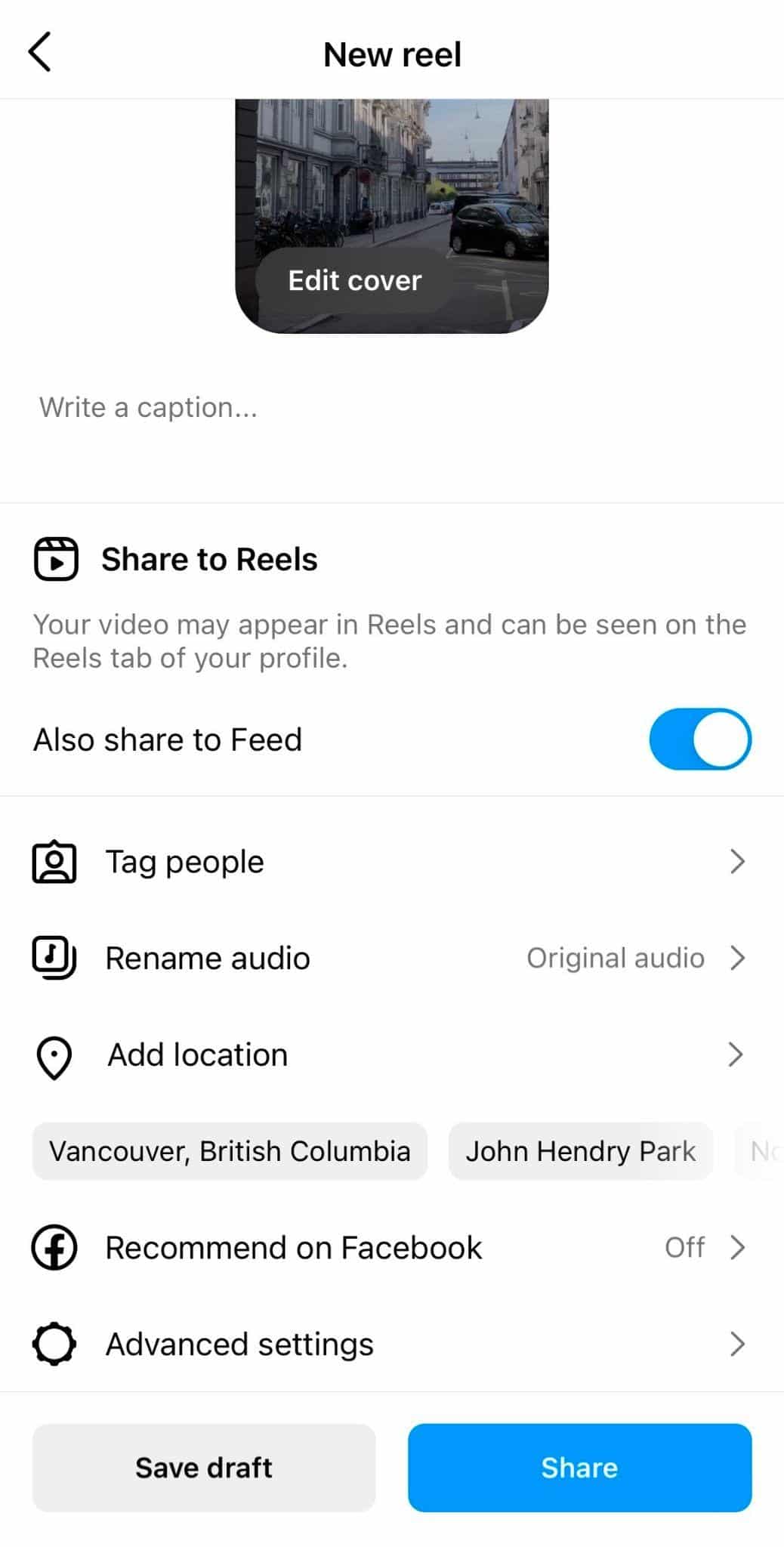Open the Advanced settings gear icon
This screenshot has width=784, height=1547.
tap(54, 1344)
